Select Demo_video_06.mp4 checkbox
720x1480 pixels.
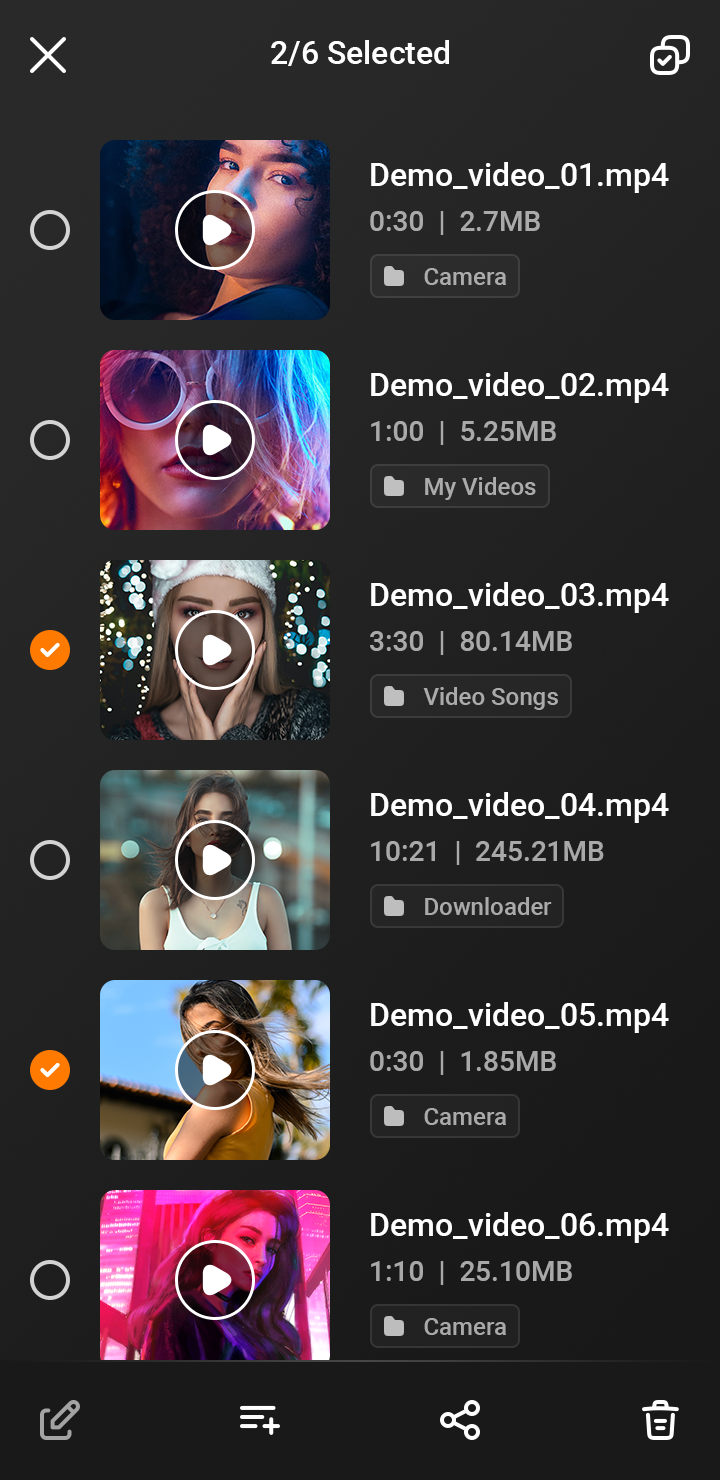tap(50, 1280)
